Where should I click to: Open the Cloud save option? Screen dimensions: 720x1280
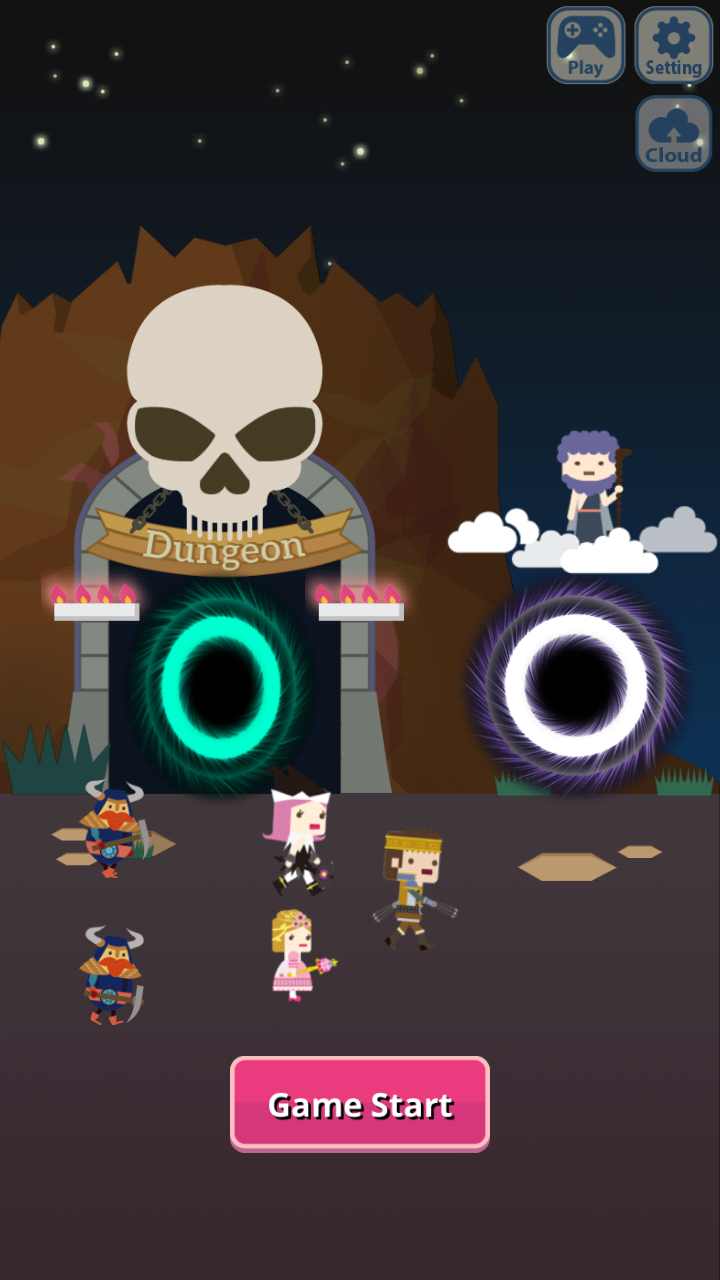click(673, 134)
